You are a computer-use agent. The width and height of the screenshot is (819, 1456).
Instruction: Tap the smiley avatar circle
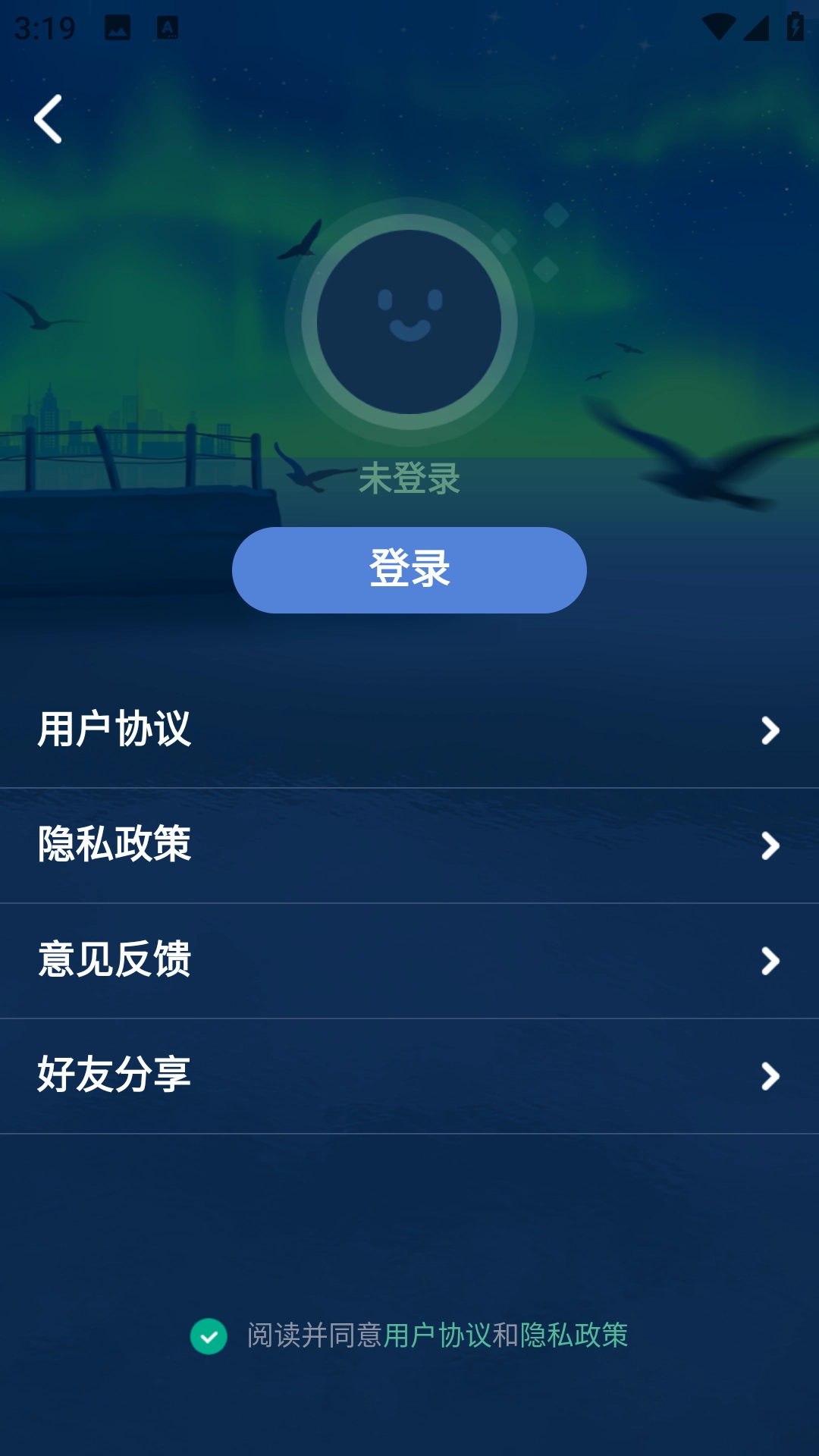(409, 322)
